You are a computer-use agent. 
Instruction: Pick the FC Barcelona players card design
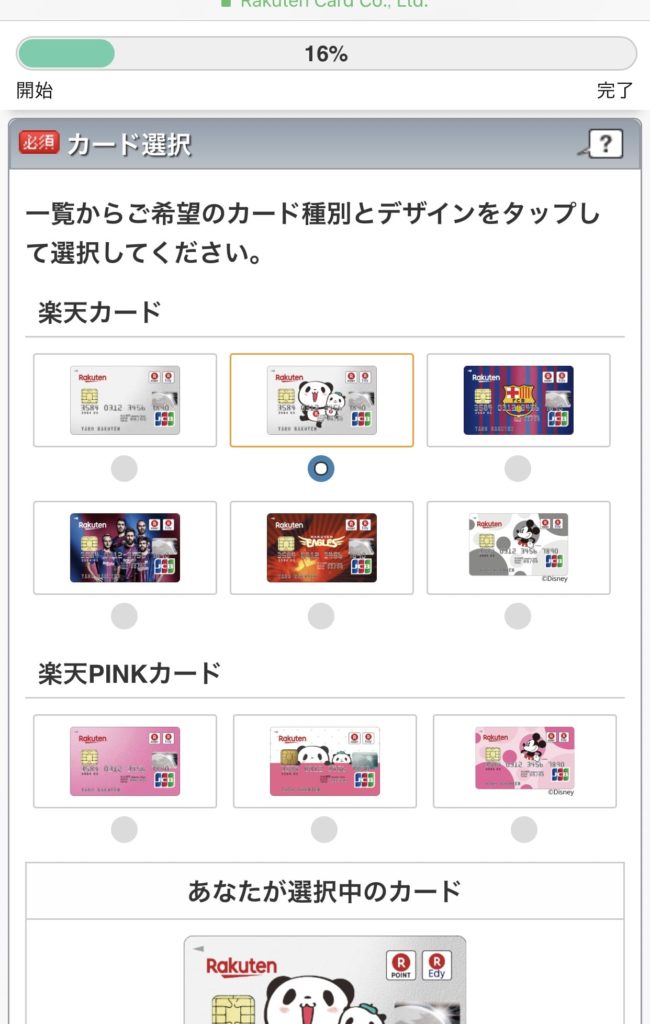125,548
